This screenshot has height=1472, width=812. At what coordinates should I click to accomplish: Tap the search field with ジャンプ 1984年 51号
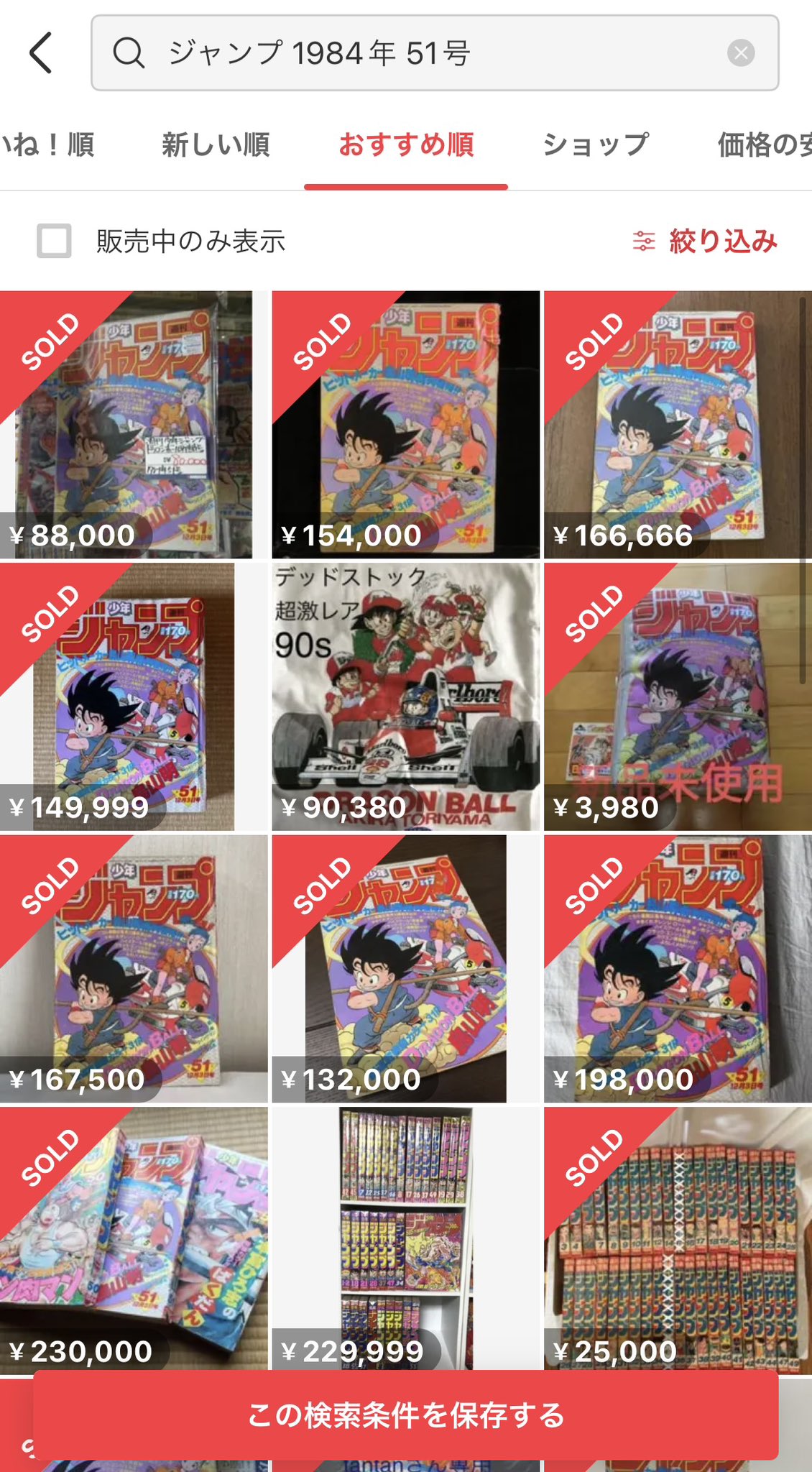pos(435,52)
